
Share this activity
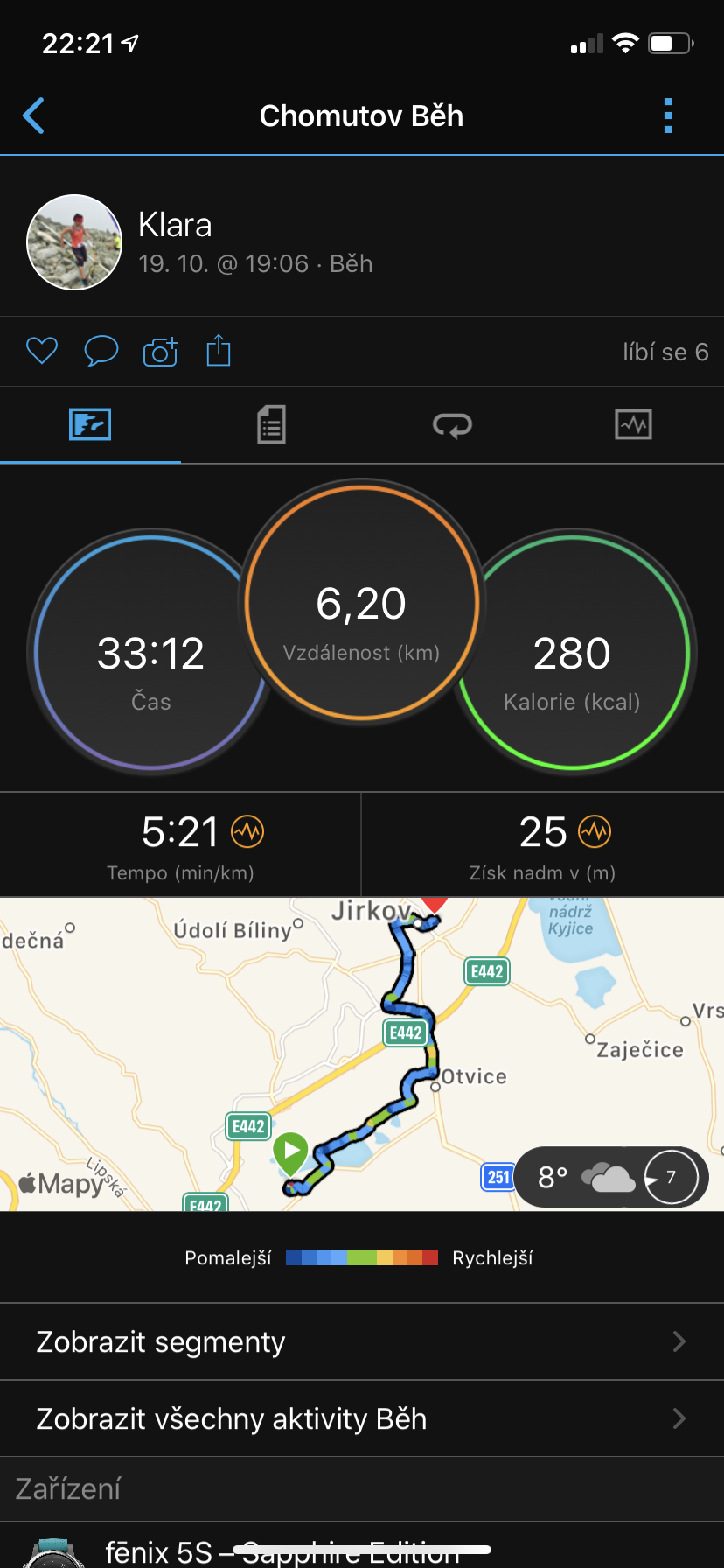coord(219,352)
